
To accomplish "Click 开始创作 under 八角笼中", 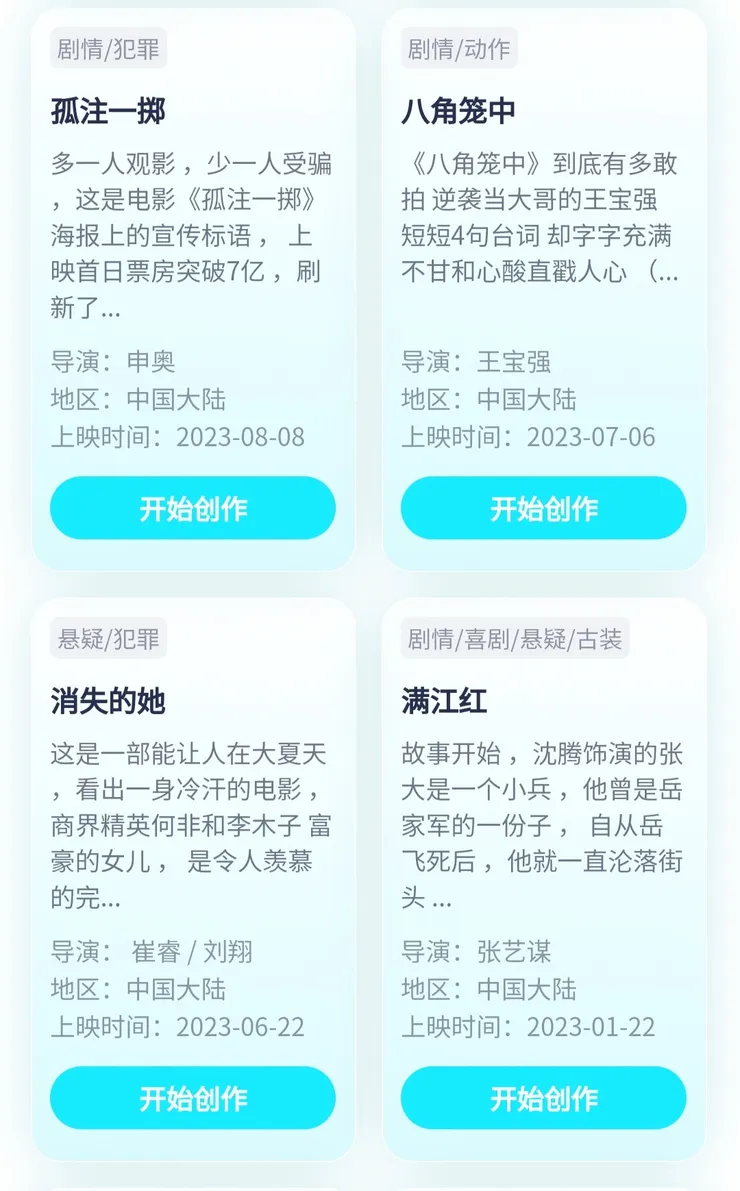I will [543, 508].
